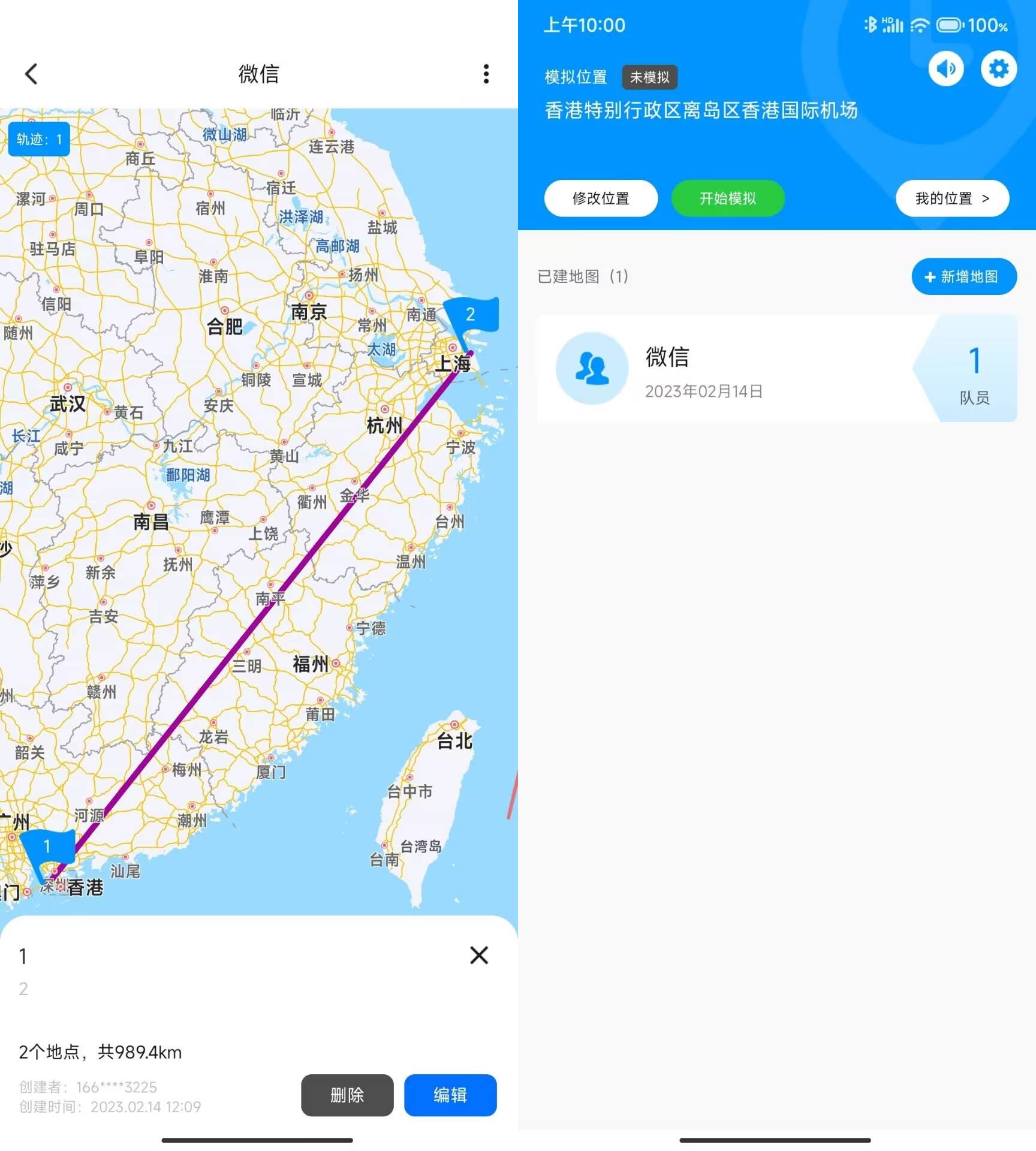Image resolution: width=1036 pixels, height=1151 pixels.
Task: Open the three-dot overflow menu
Action: tap(486, 74)
